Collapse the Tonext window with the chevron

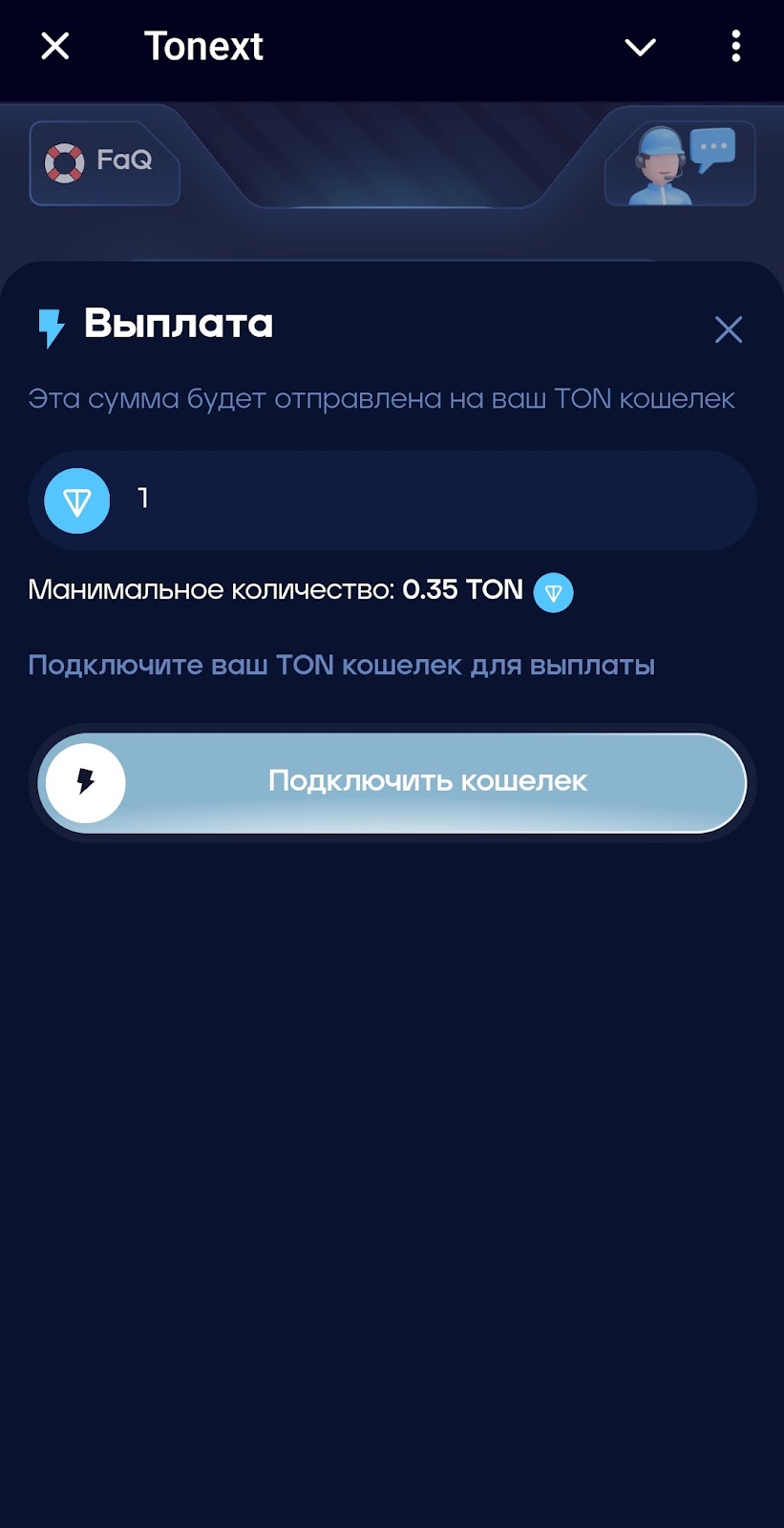(640, 47)
